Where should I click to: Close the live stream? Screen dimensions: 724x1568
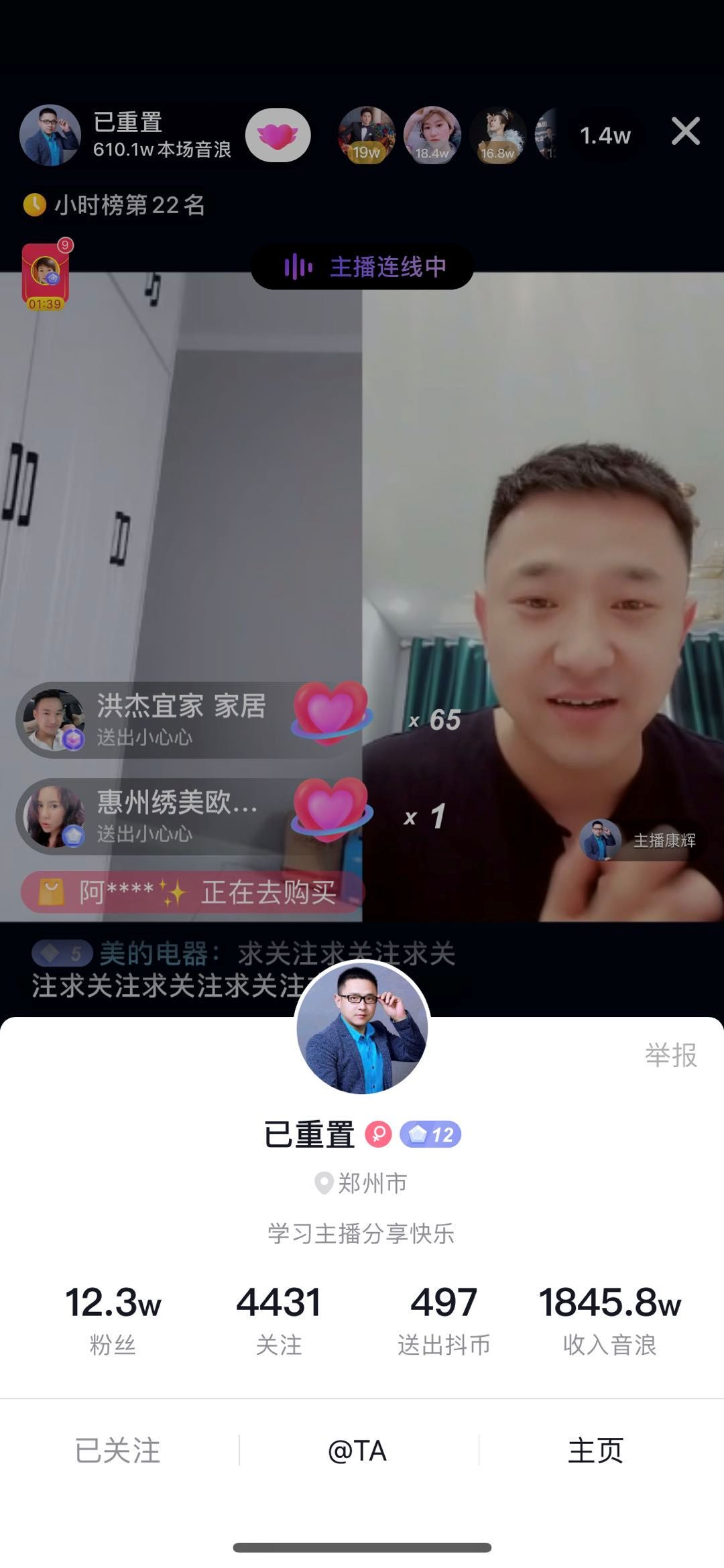click(x=685, y=131)
